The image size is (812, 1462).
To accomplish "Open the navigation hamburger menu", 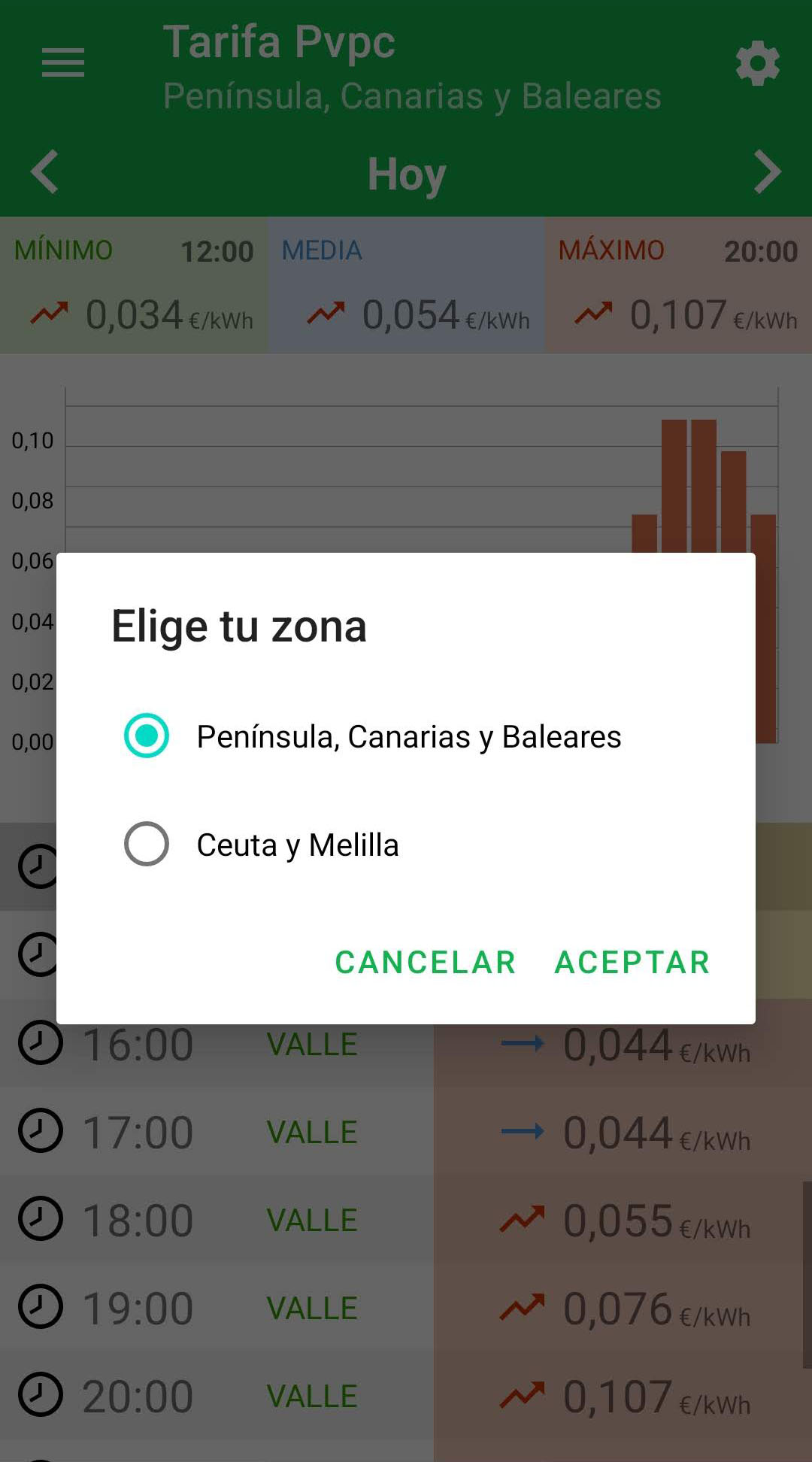I will pos(62,64).
